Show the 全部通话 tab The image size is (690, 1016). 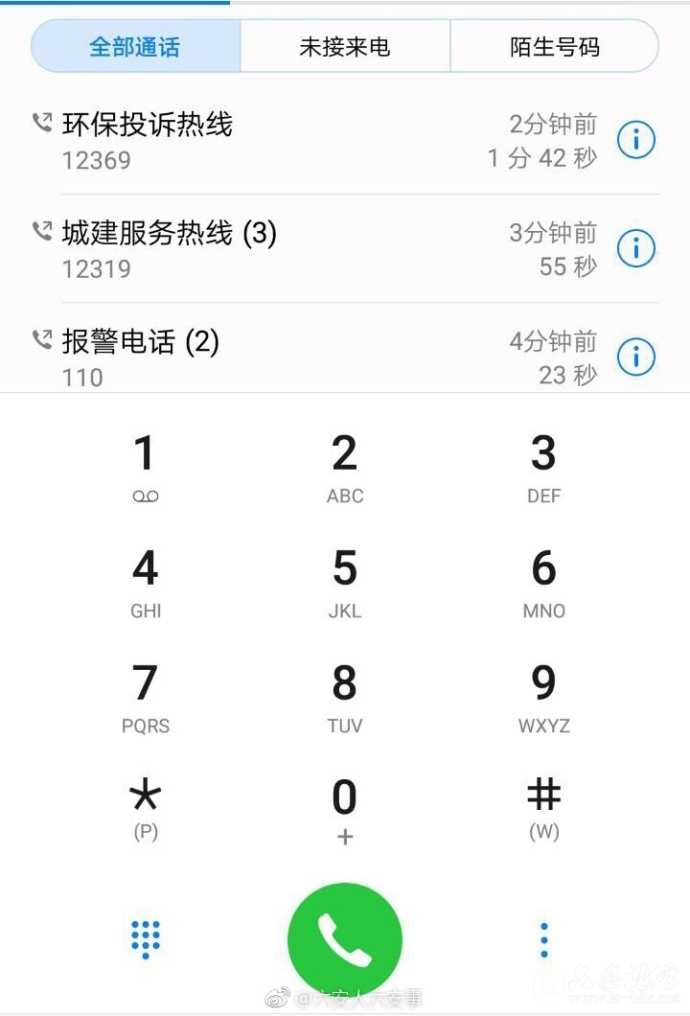[x=136, y=46]
